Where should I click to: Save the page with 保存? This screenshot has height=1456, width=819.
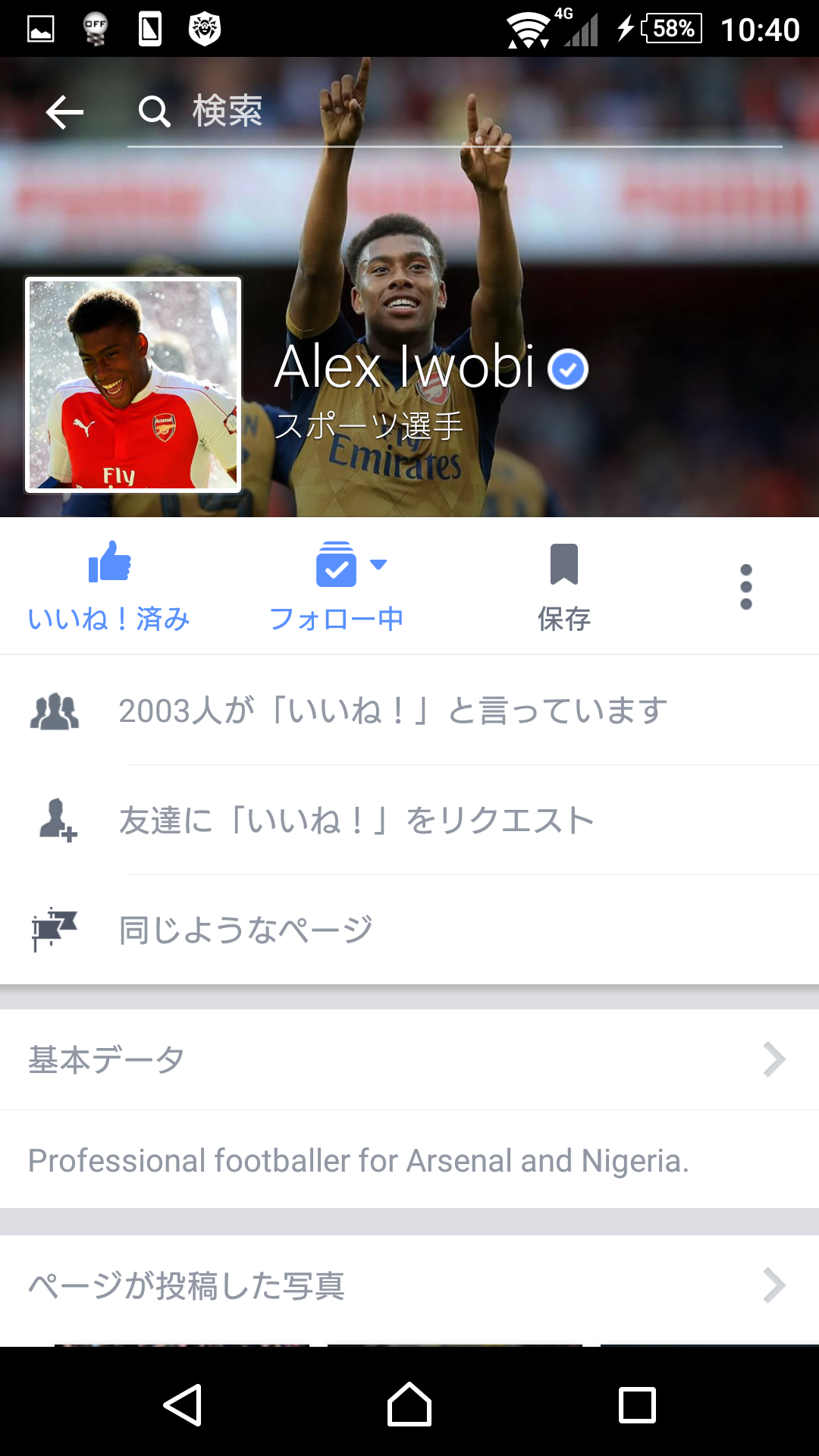click(564, 586)
